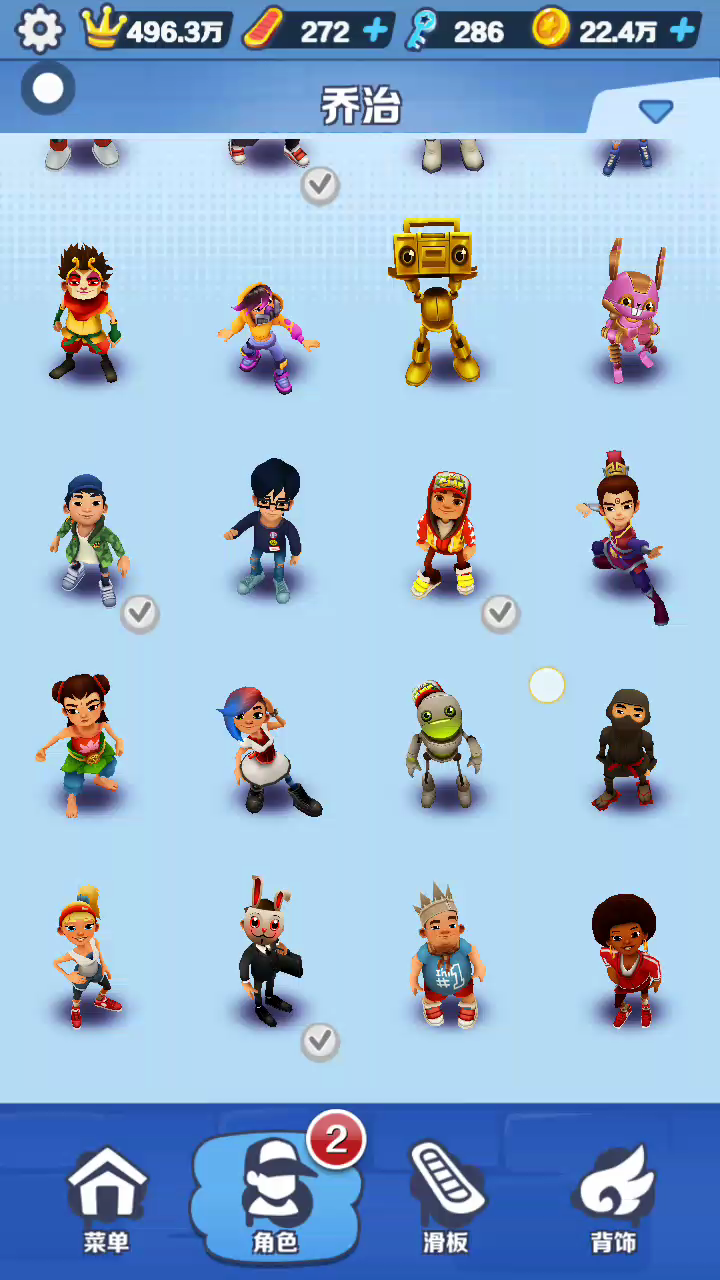Select the crowned king character with #1 shirt
The height and width of the screenshot is (1280, 720).
pyautogui.click(x=445, y=955)
